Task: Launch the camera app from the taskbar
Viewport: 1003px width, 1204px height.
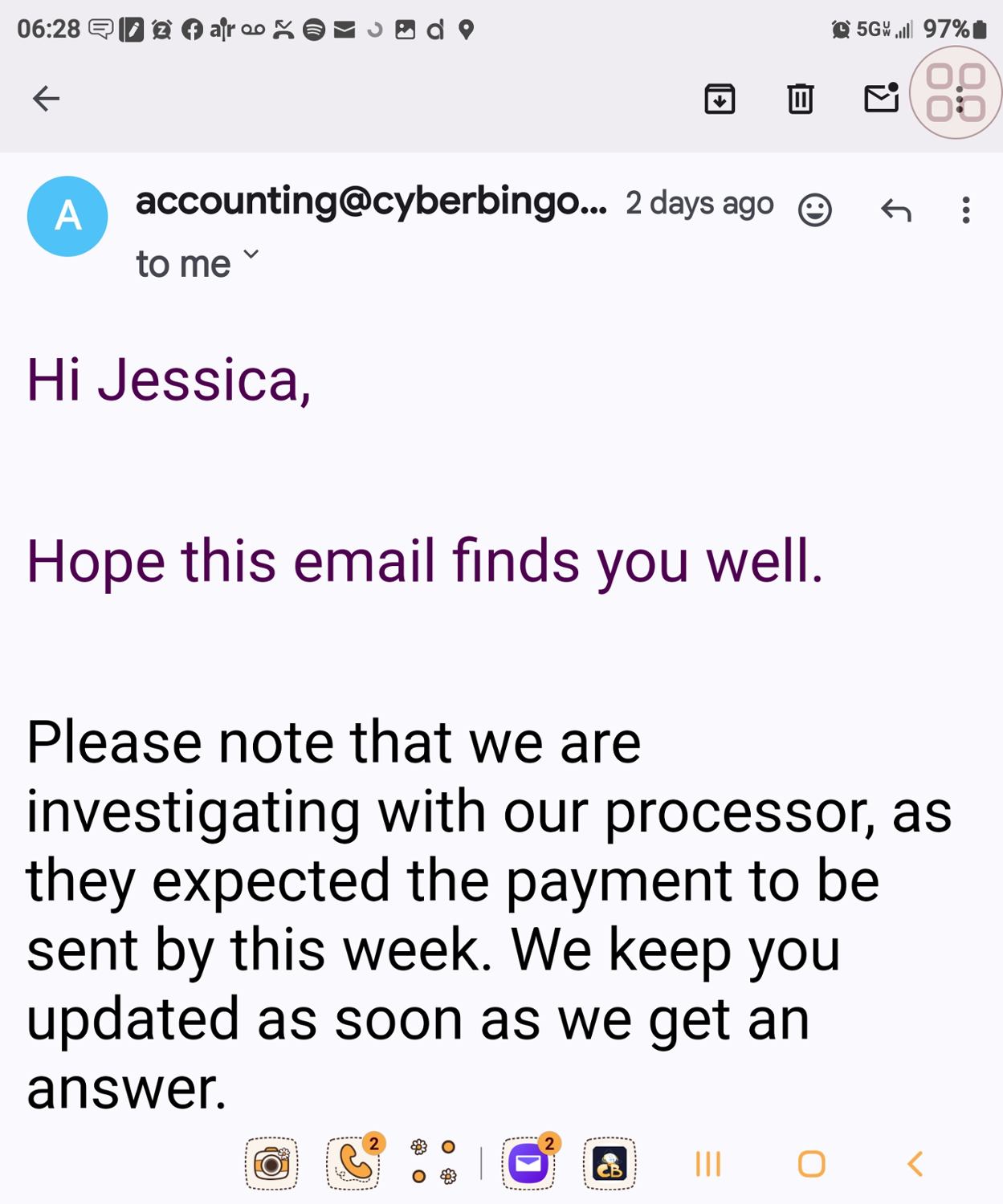Action: (271, 1163)
